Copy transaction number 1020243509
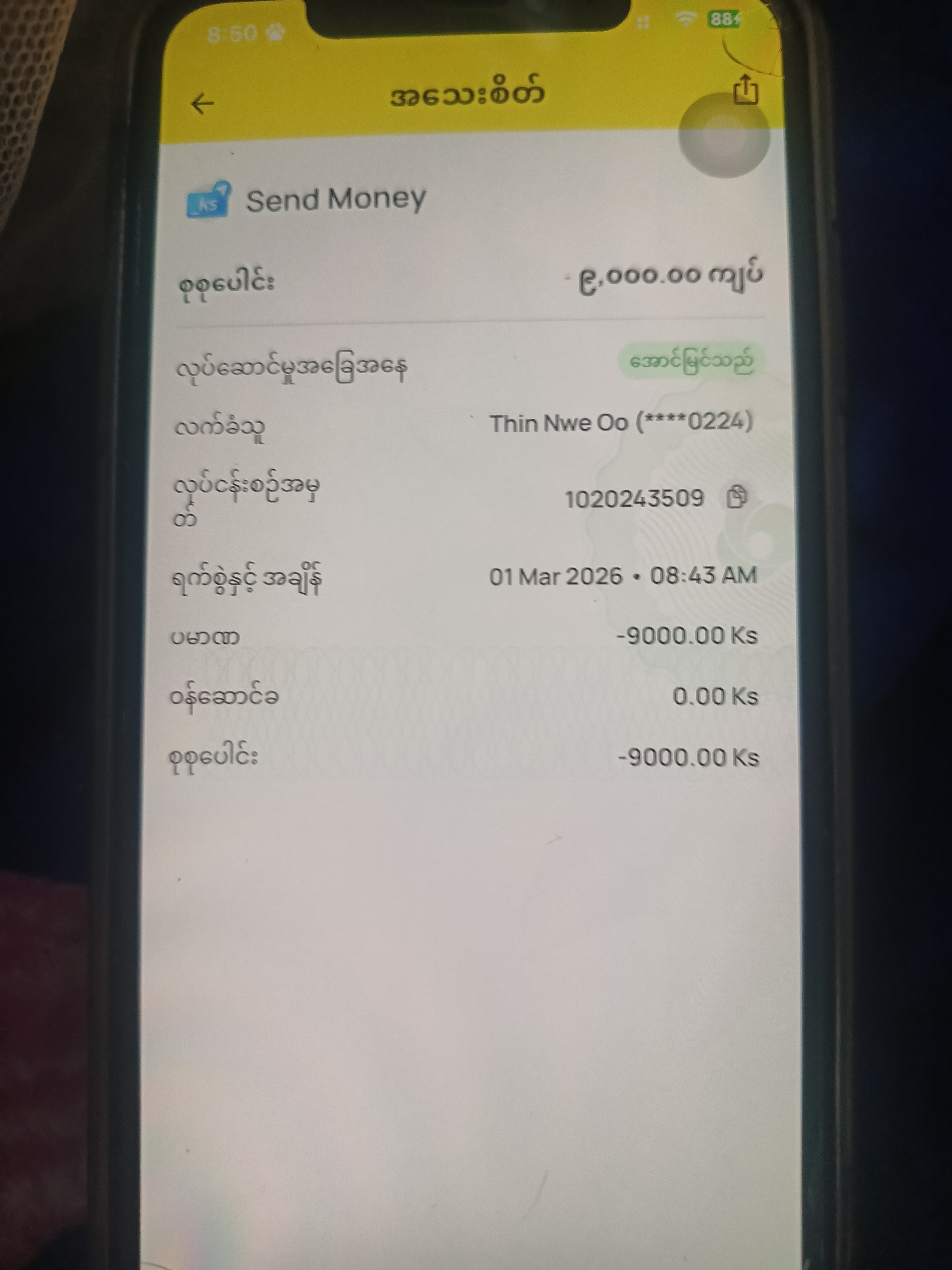The width and height of the screenshot is (952, 1270). pos(736,497)
